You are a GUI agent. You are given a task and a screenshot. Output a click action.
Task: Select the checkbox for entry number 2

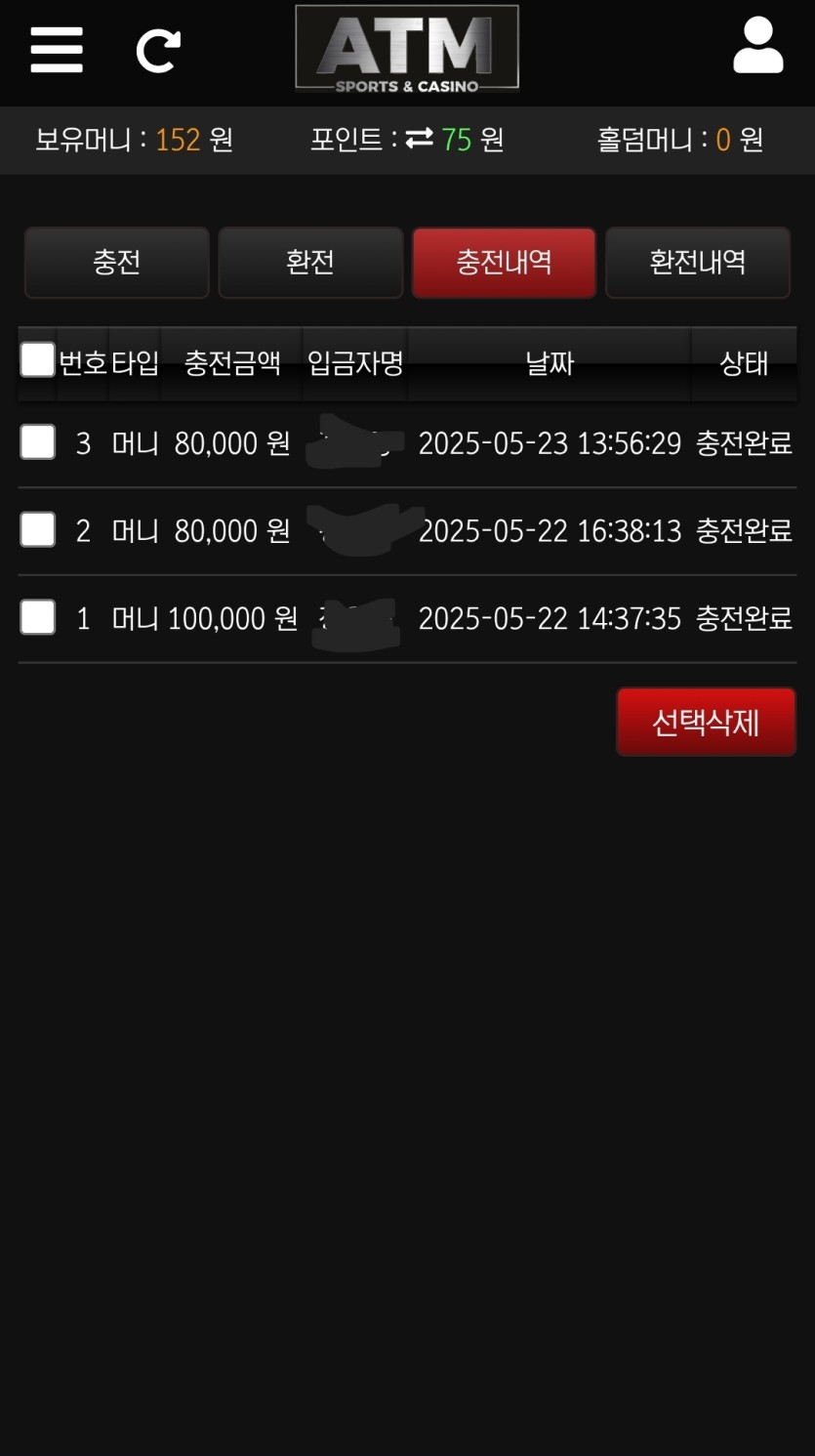(38, 530)
